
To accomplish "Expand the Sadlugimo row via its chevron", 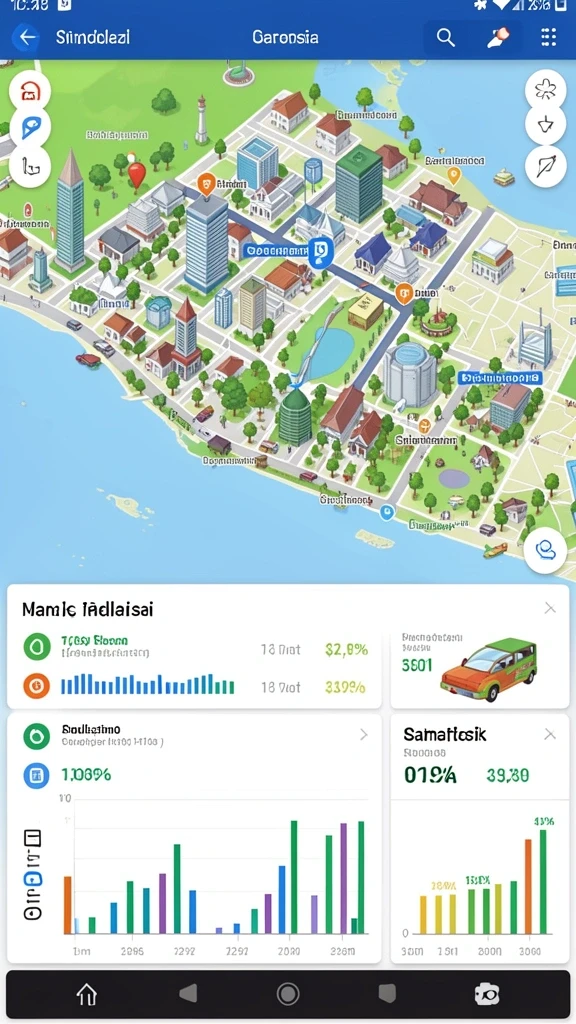I will click(x=364, y=735).
